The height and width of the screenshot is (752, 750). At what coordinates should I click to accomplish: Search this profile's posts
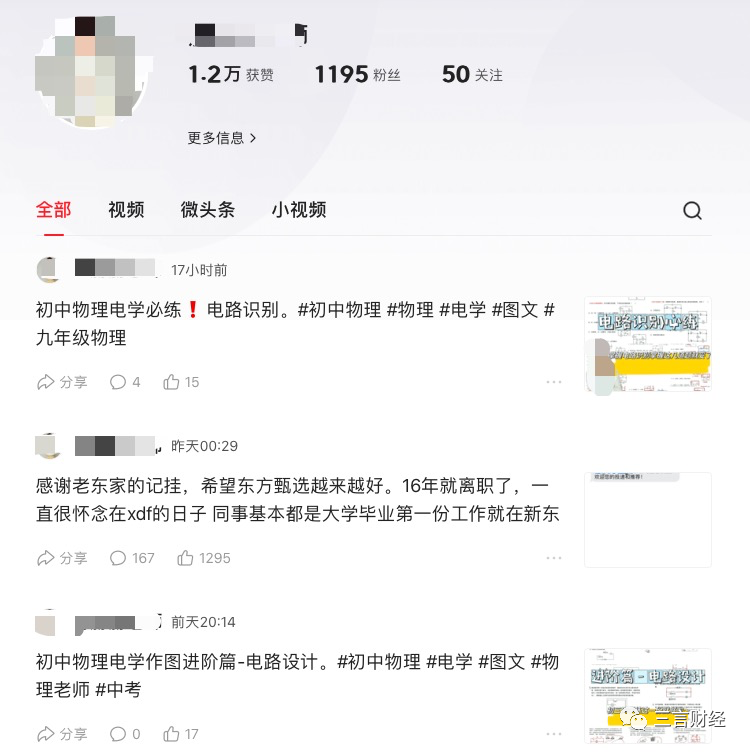click(692, 210)
